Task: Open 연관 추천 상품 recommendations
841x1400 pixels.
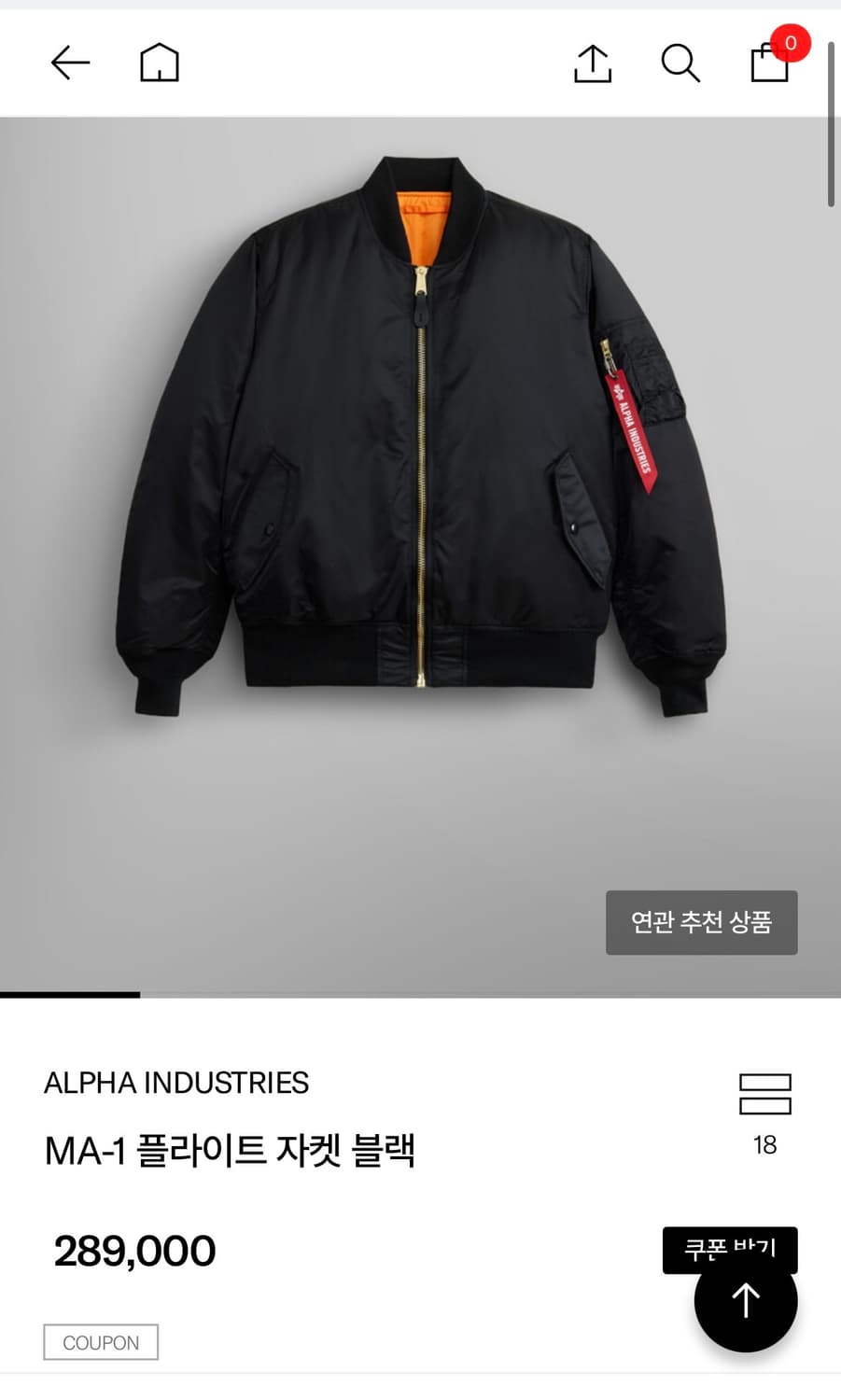Action: point(701,922)
